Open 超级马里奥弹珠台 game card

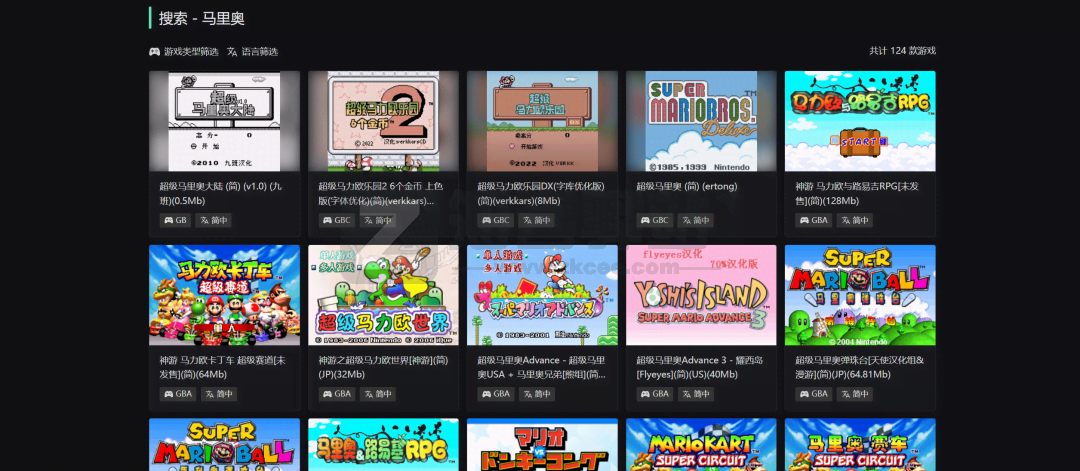(x=860, y=295)
